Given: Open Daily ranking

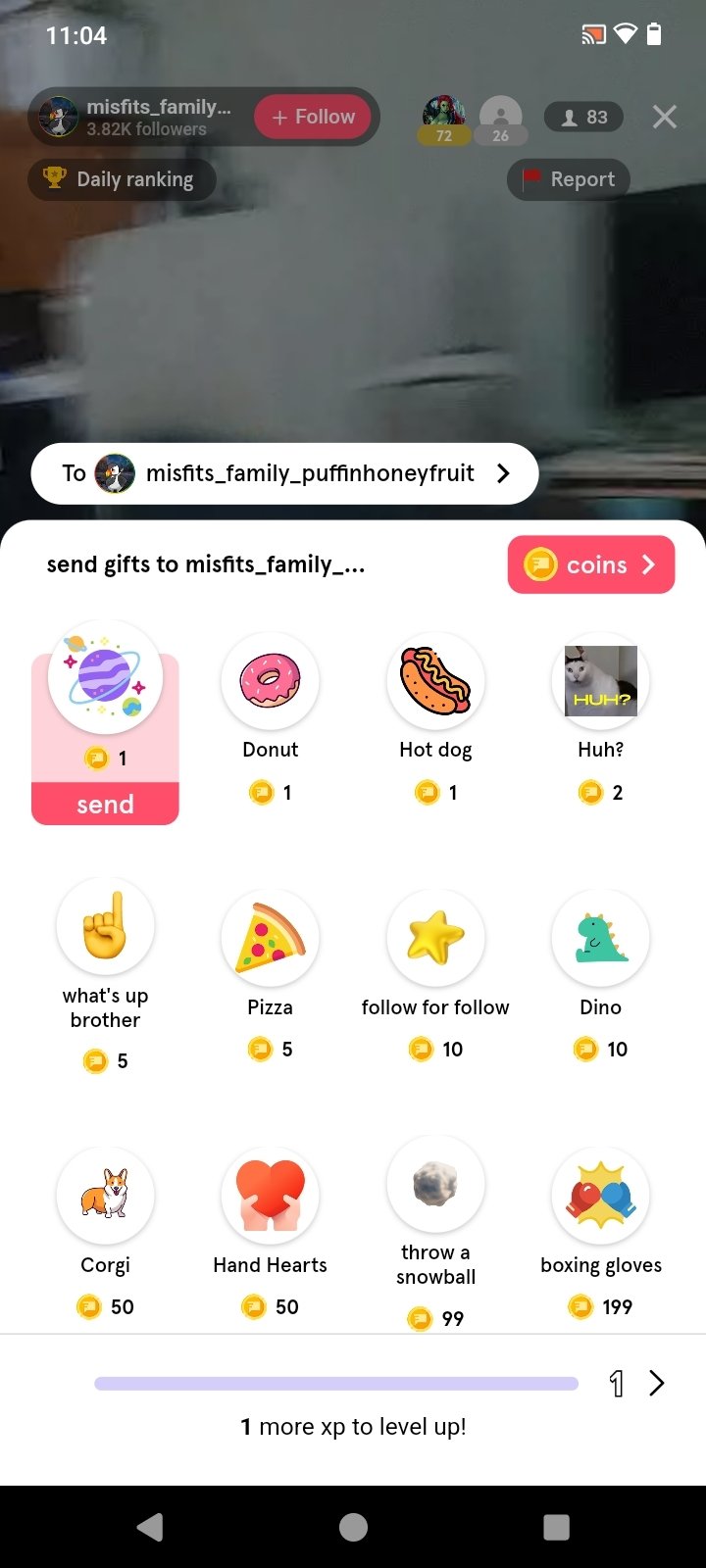Looking at the screenshot, I should point(122,179).
